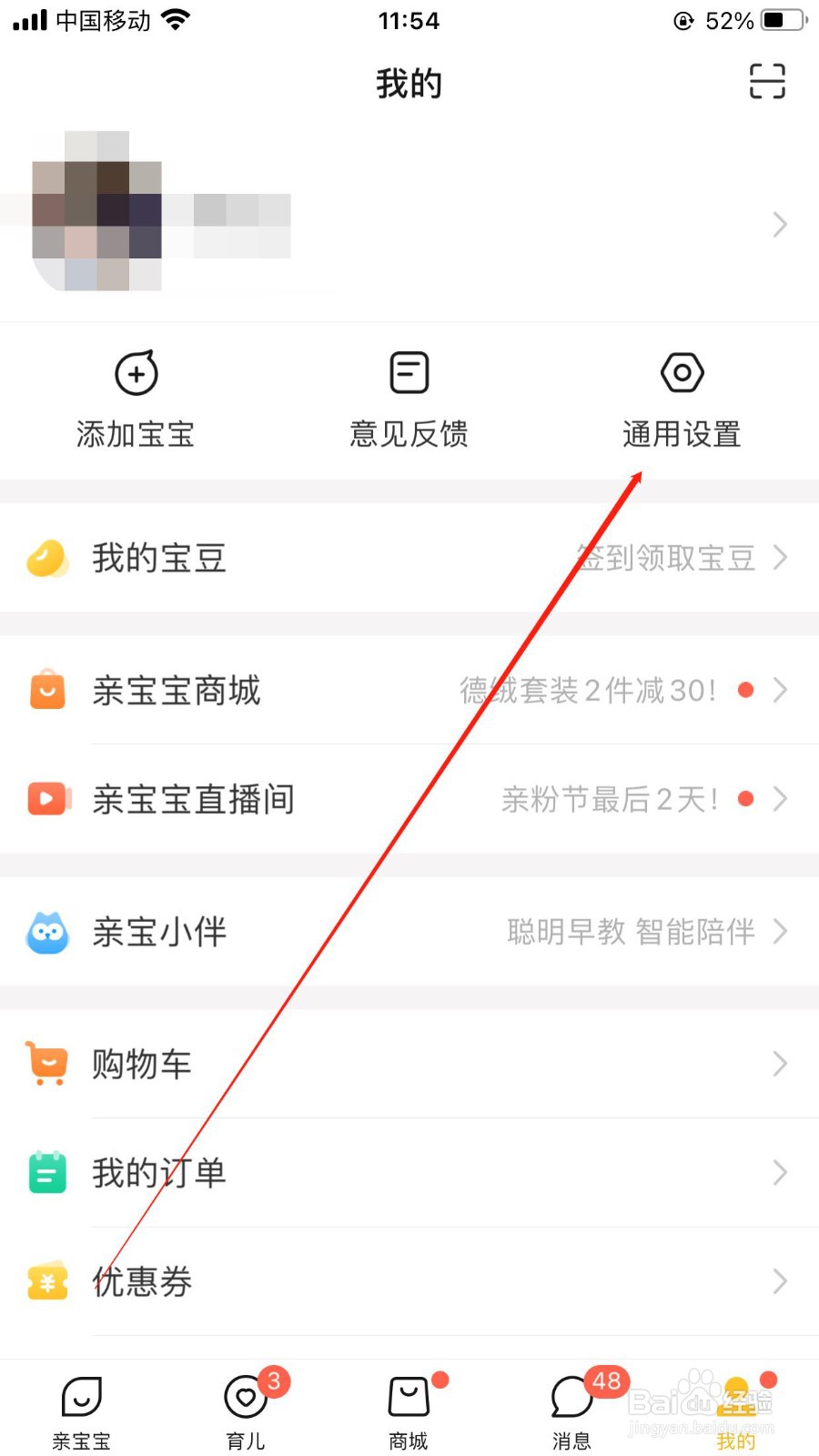Image resolution: width=819 pixels, height=1456 pixels.
Task: Tap 亲粉节最后2天 promotion text
Action: point(611,798)
